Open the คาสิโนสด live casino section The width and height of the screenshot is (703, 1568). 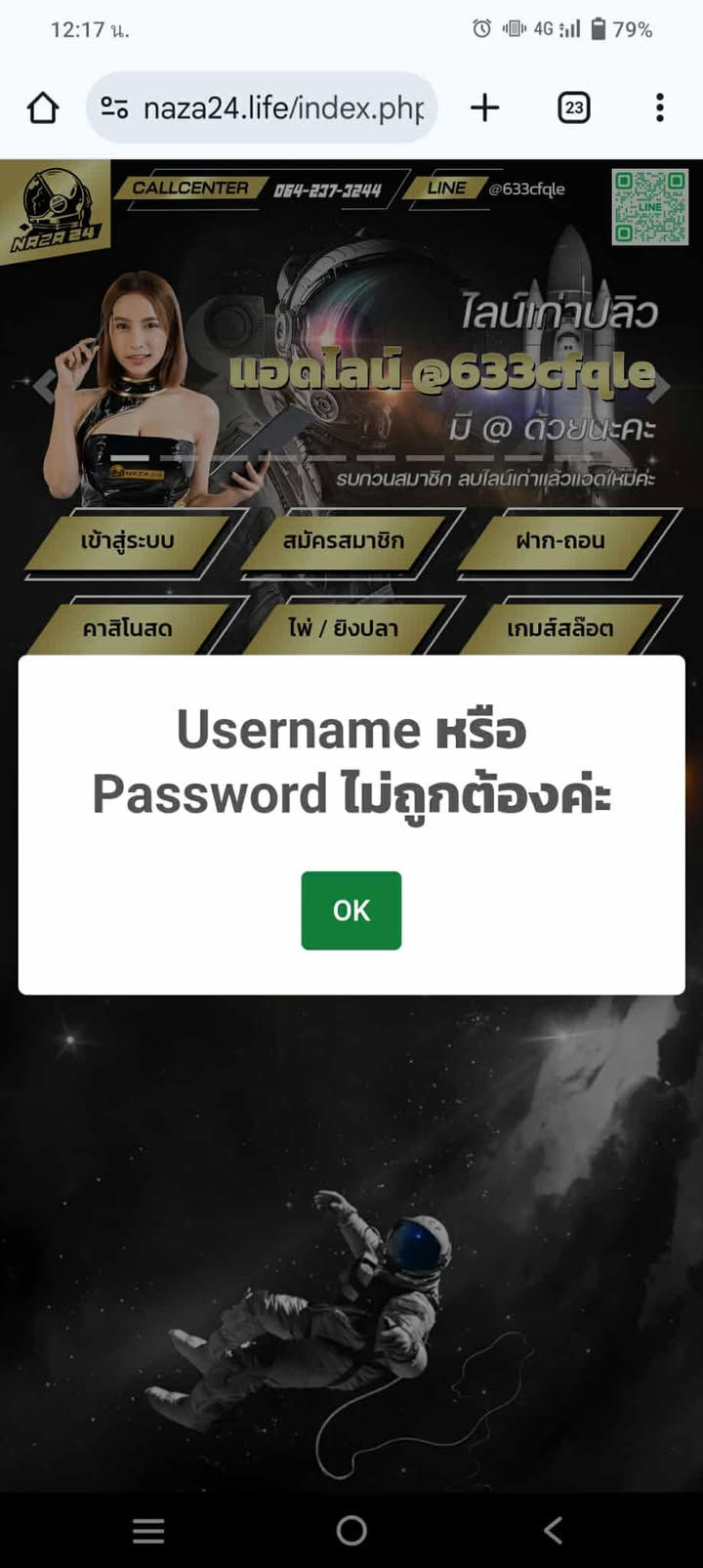coord(128,628)
